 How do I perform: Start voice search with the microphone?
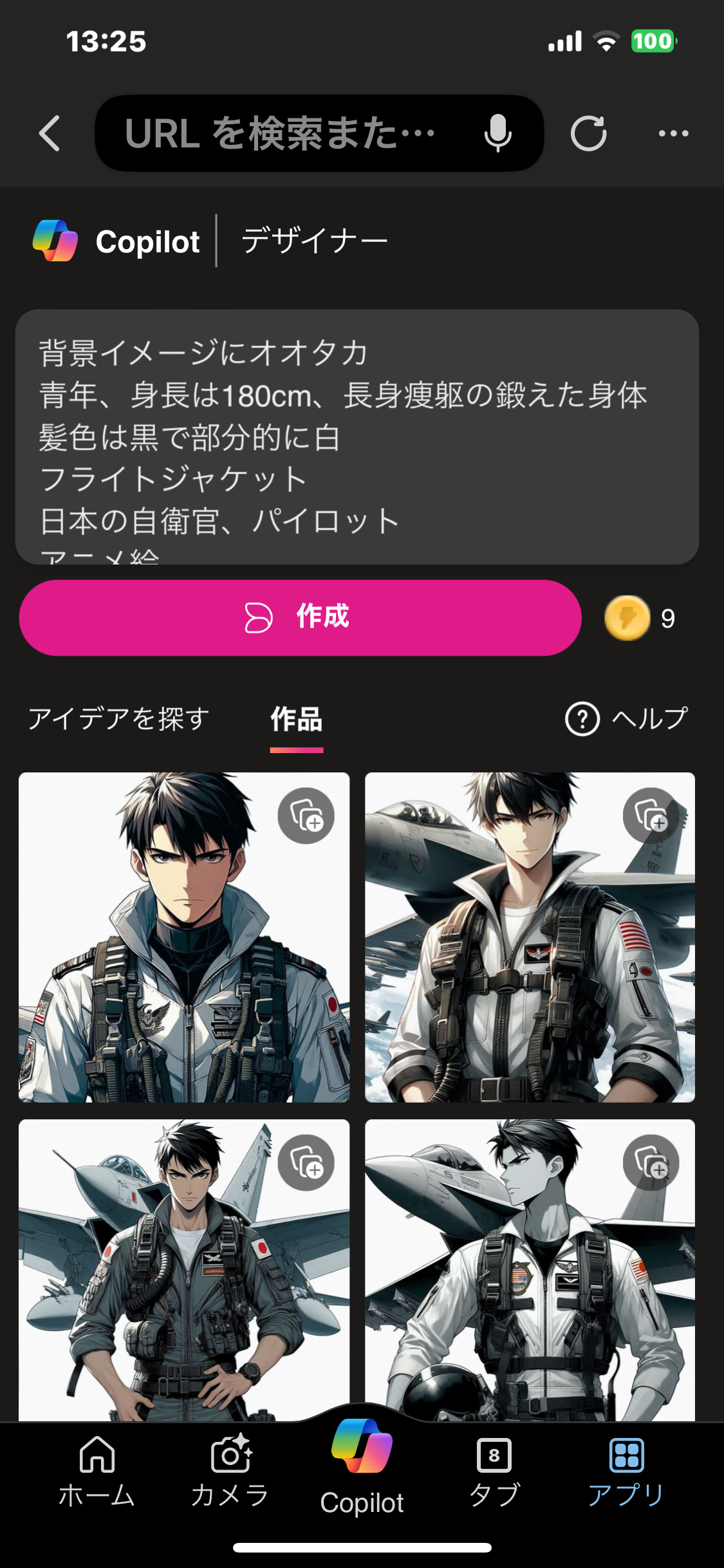click(497, 134)
